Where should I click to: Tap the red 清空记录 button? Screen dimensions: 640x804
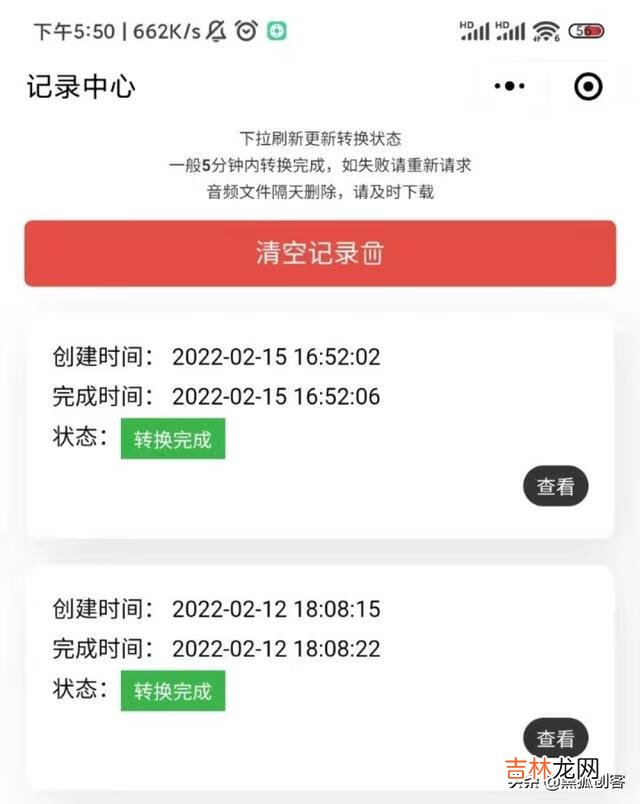click(320, 253)
